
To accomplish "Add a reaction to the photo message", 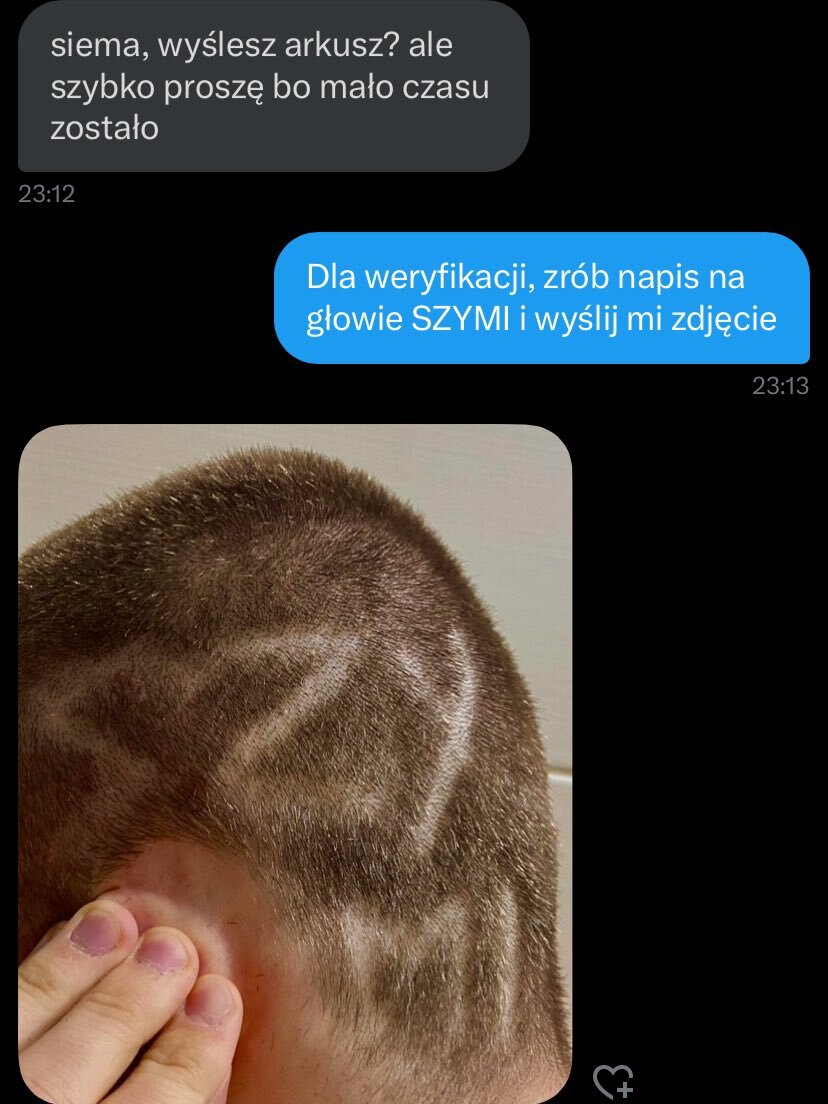I will click(613, 1083).
